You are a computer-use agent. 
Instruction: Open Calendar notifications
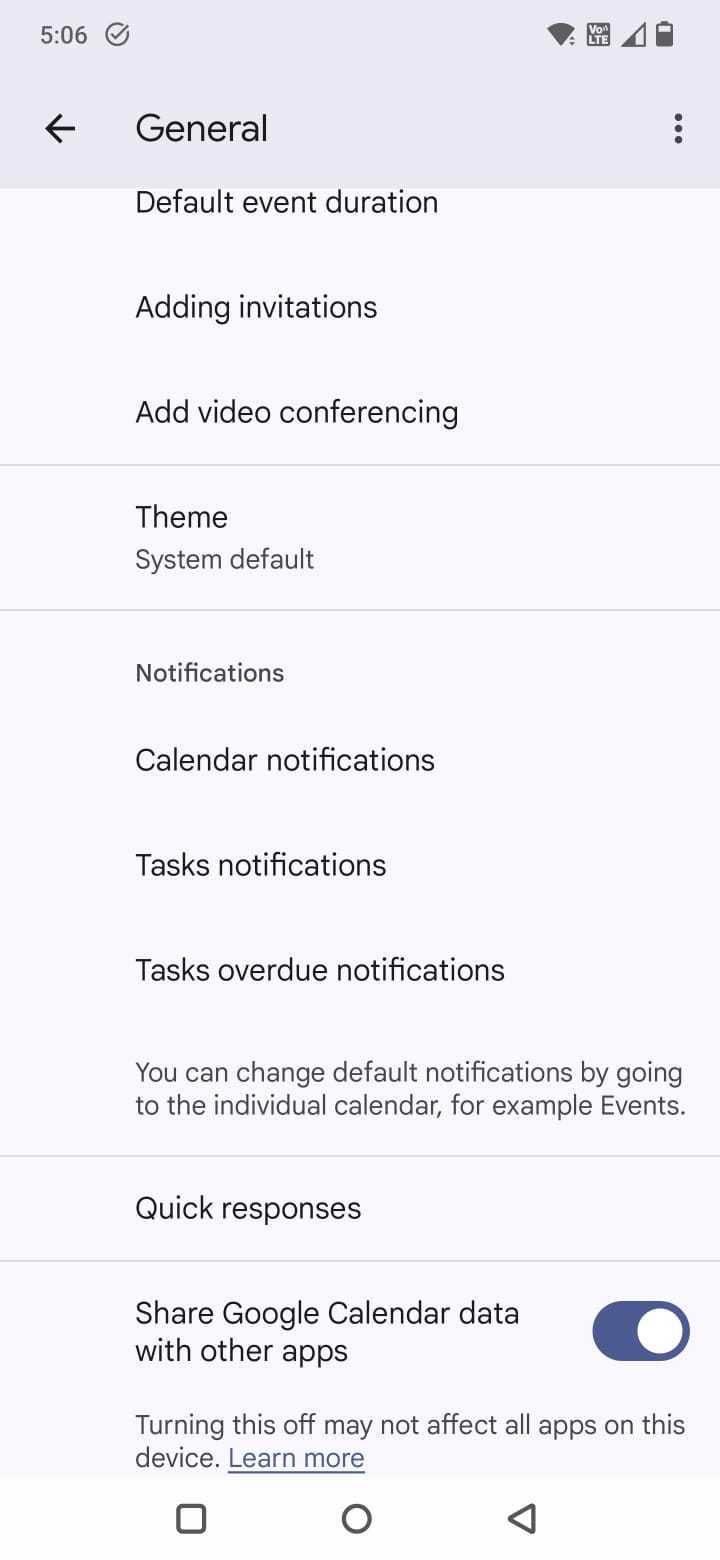[285, 760]
